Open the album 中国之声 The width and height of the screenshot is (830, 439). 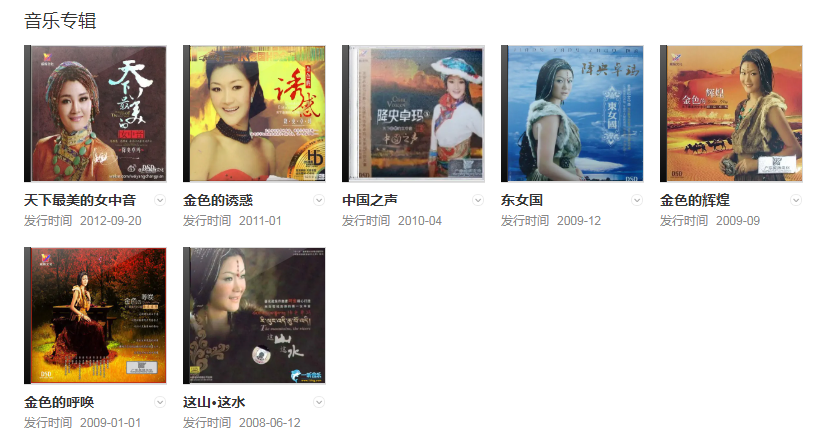coord(413,114)
